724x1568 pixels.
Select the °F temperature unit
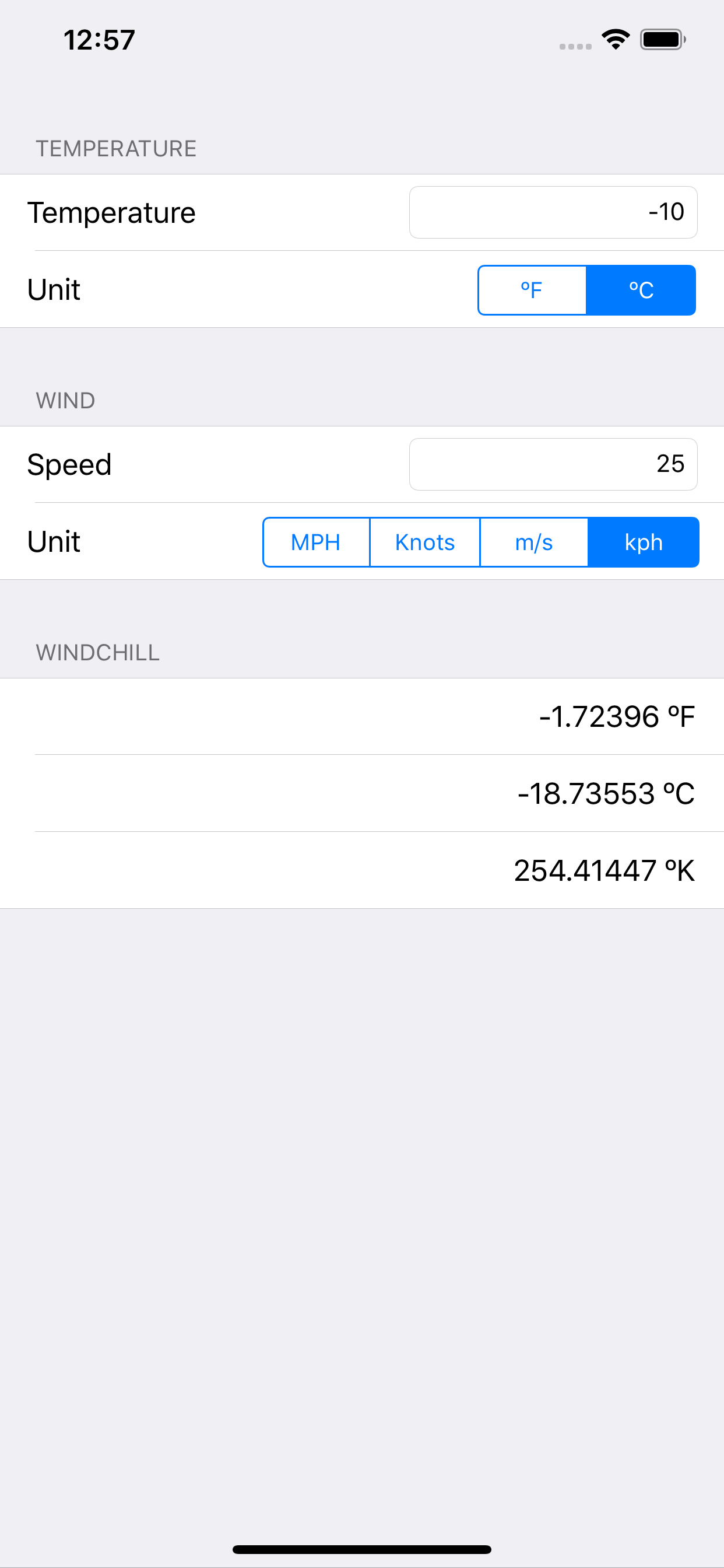(x=532, y=290)
